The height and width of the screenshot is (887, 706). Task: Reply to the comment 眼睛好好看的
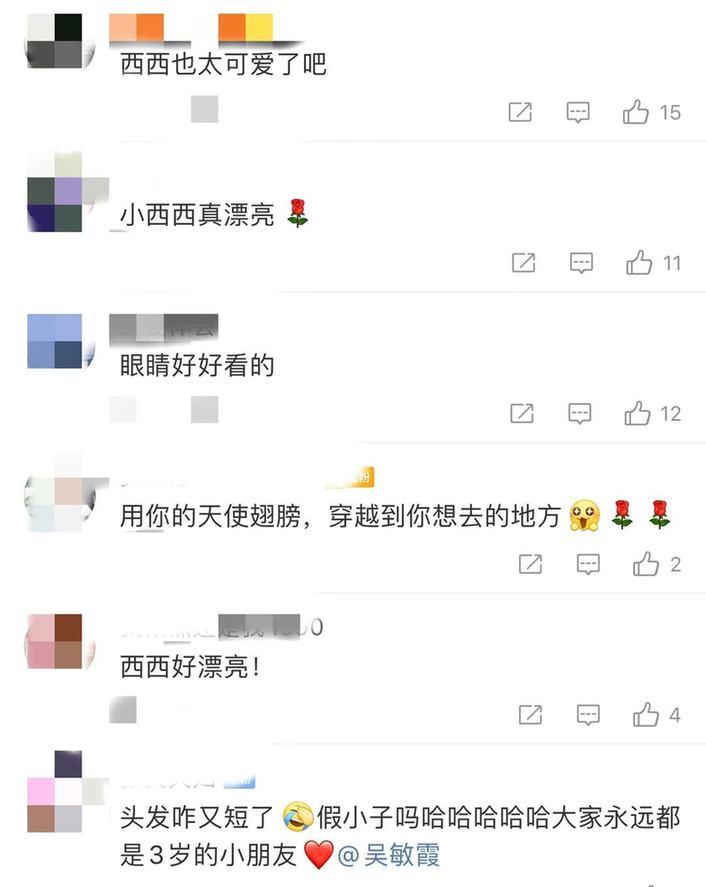(580, 413)
